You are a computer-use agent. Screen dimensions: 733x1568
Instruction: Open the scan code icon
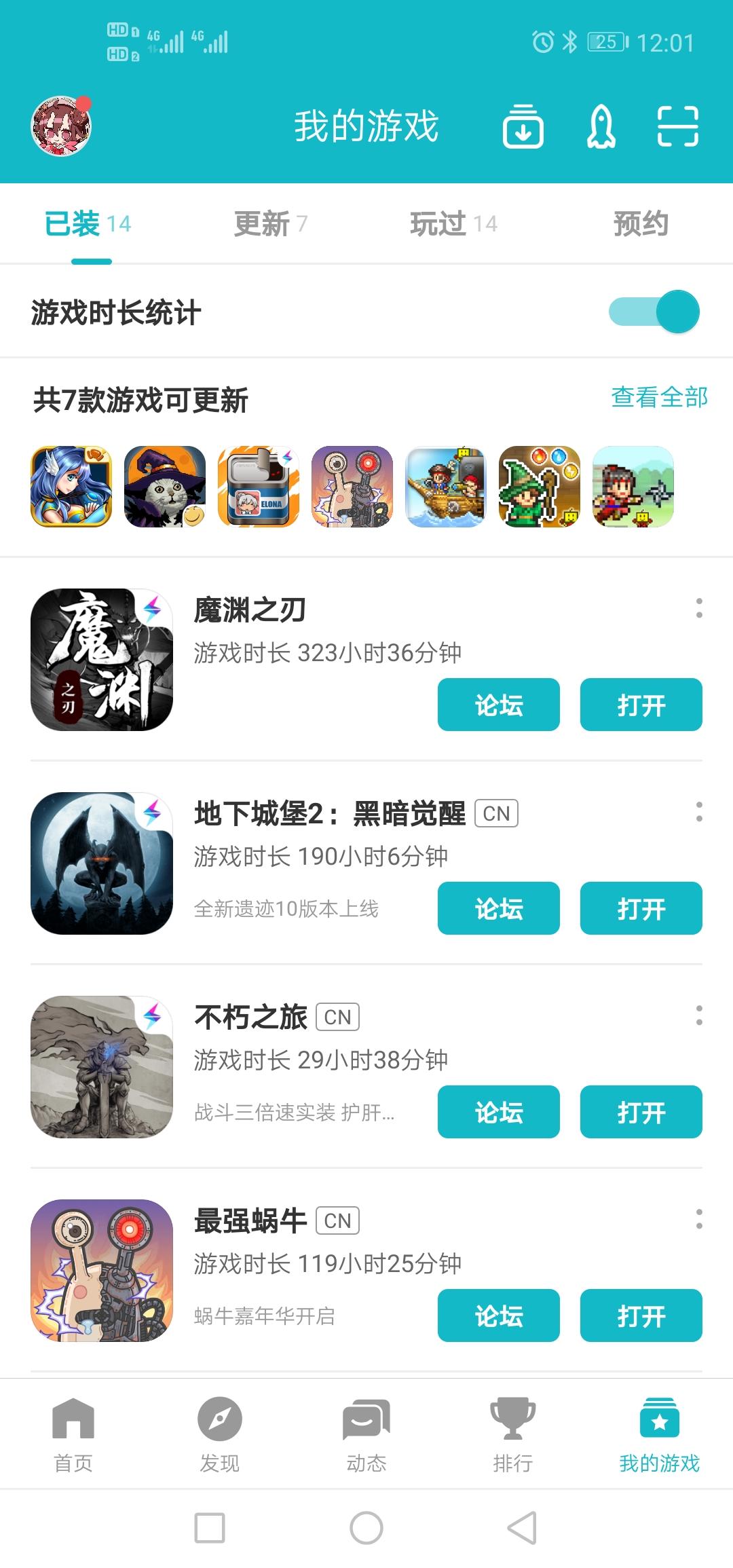[x=678, y=127]
